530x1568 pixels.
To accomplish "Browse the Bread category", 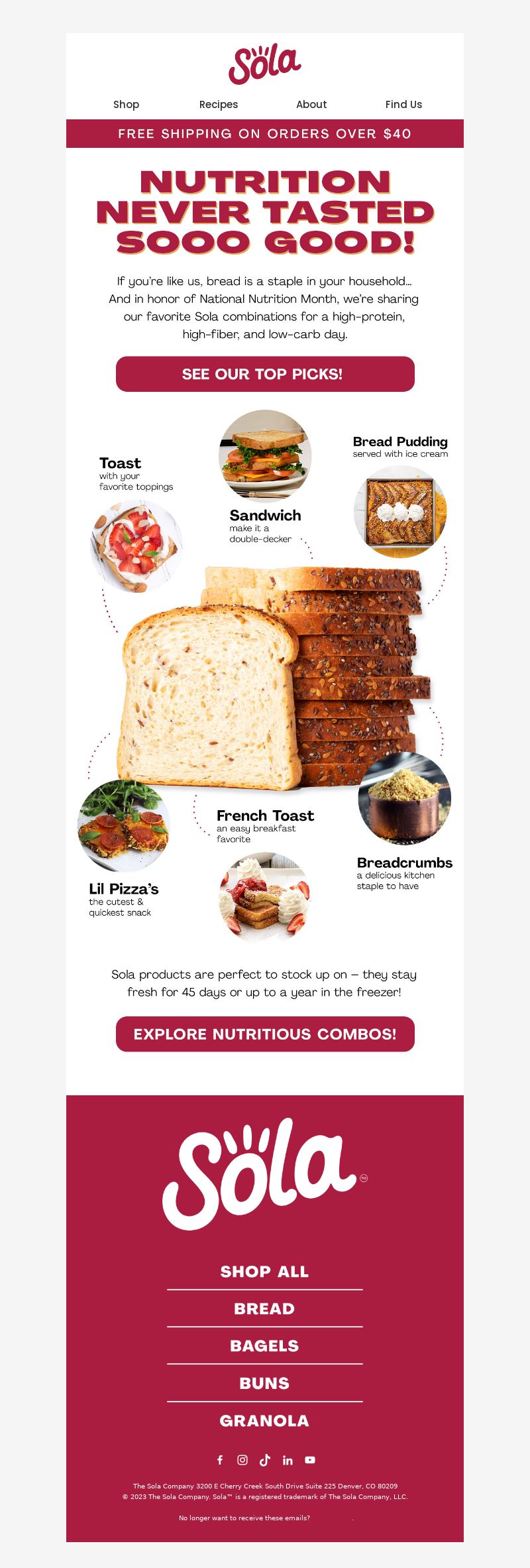I will 264,1309.
